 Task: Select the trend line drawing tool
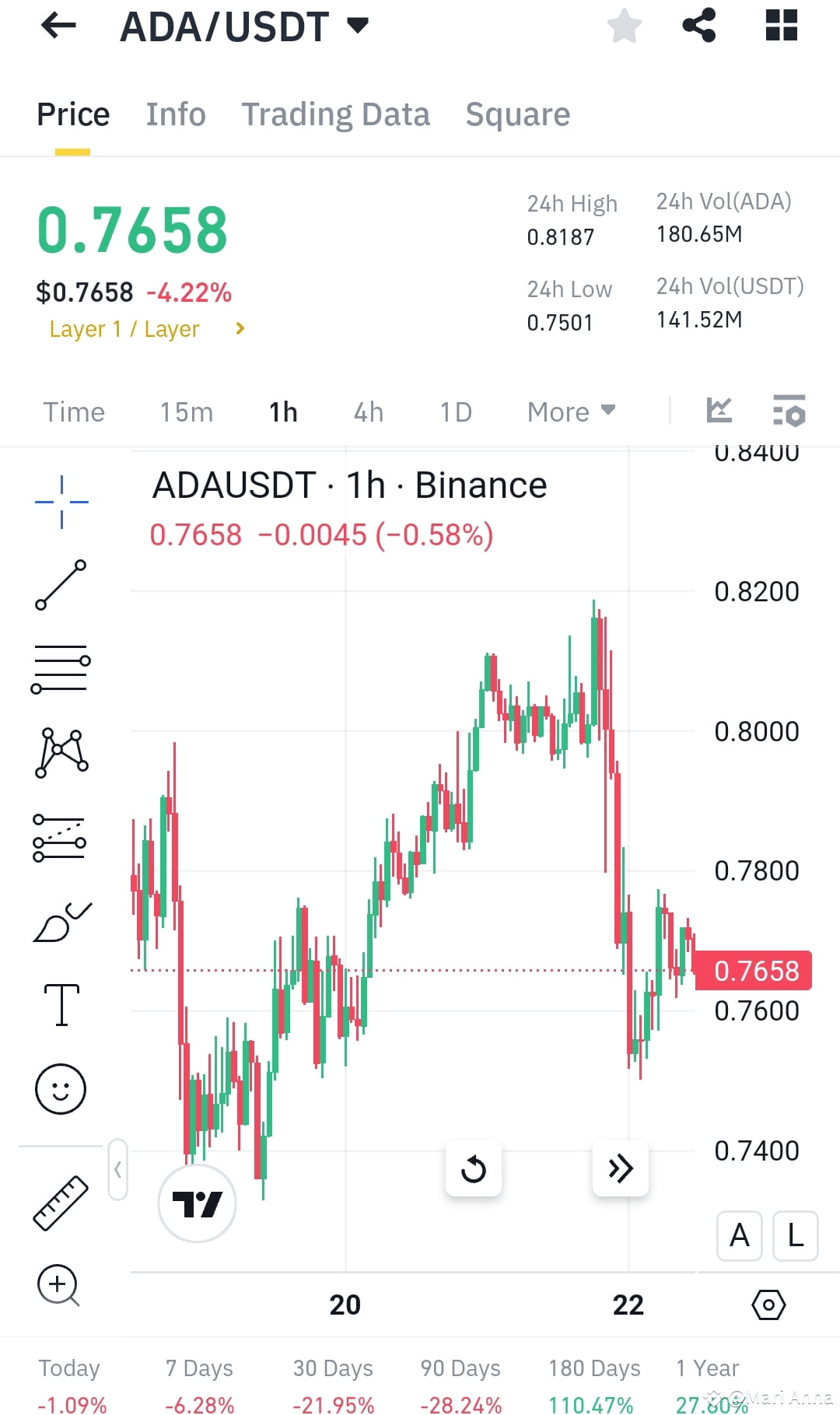pyautogui.click(x=60, y=585)
